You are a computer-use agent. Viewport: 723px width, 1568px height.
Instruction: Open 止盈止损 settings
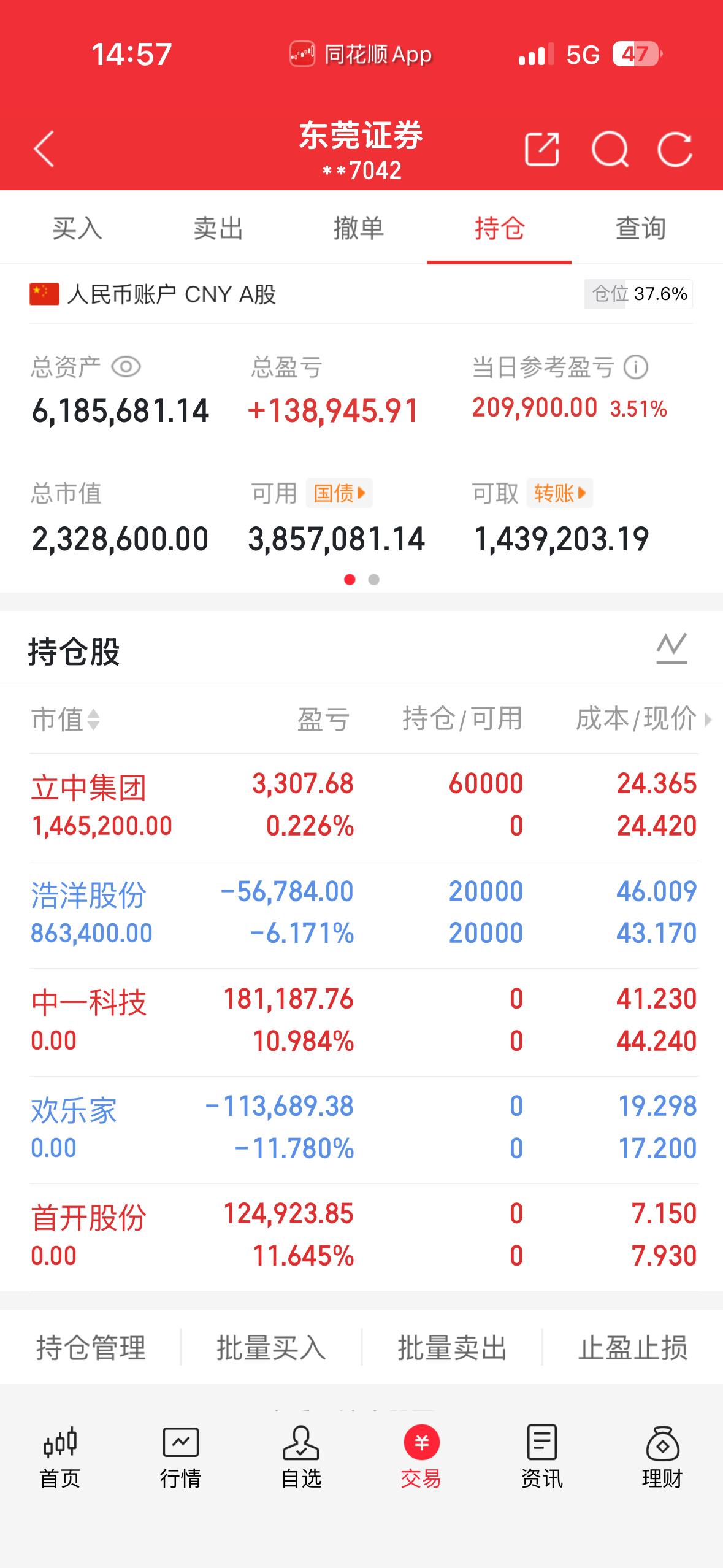point(632,1348)
